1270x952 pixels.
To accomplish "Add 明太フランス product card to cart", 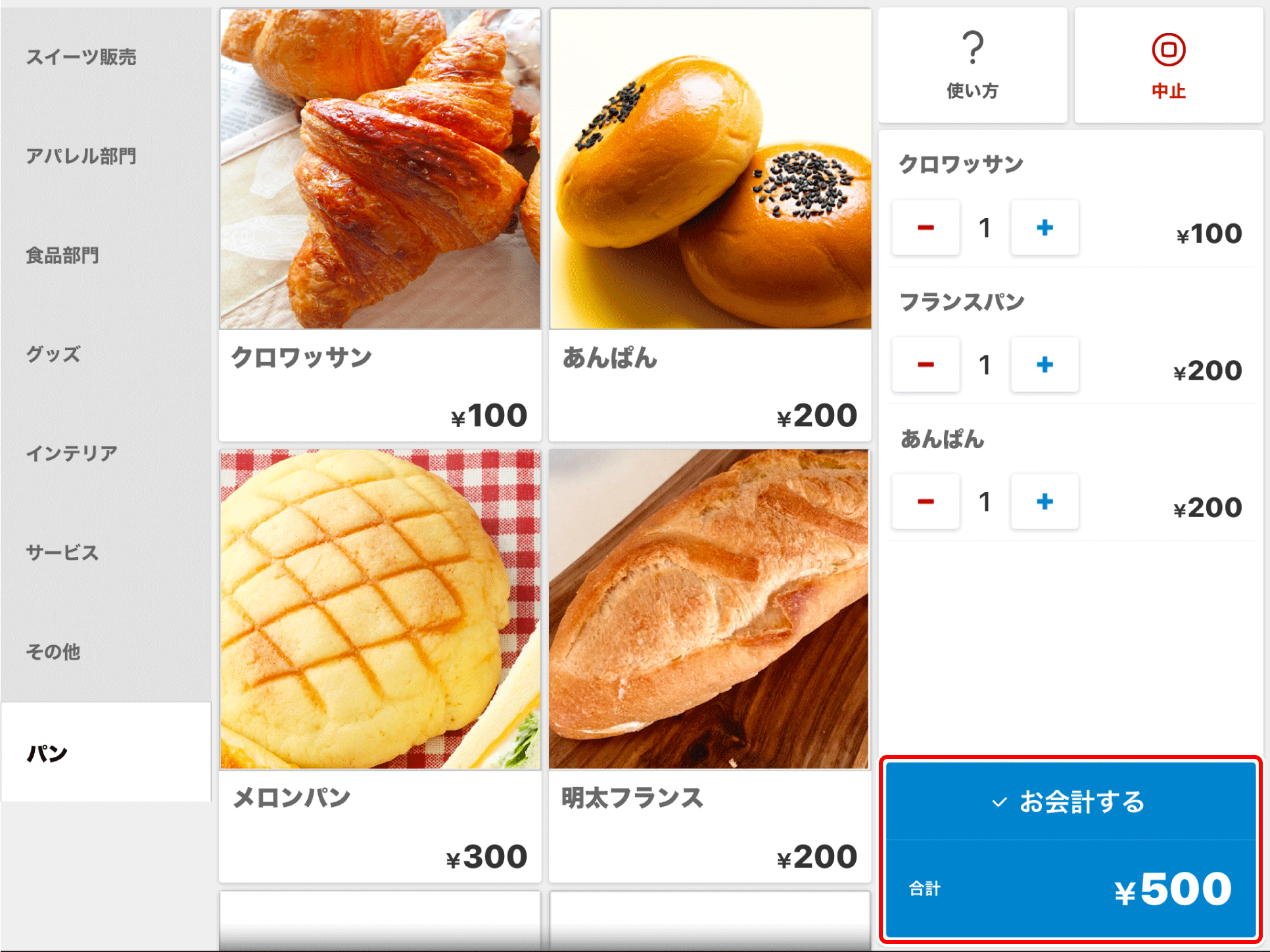I will 709,664.
